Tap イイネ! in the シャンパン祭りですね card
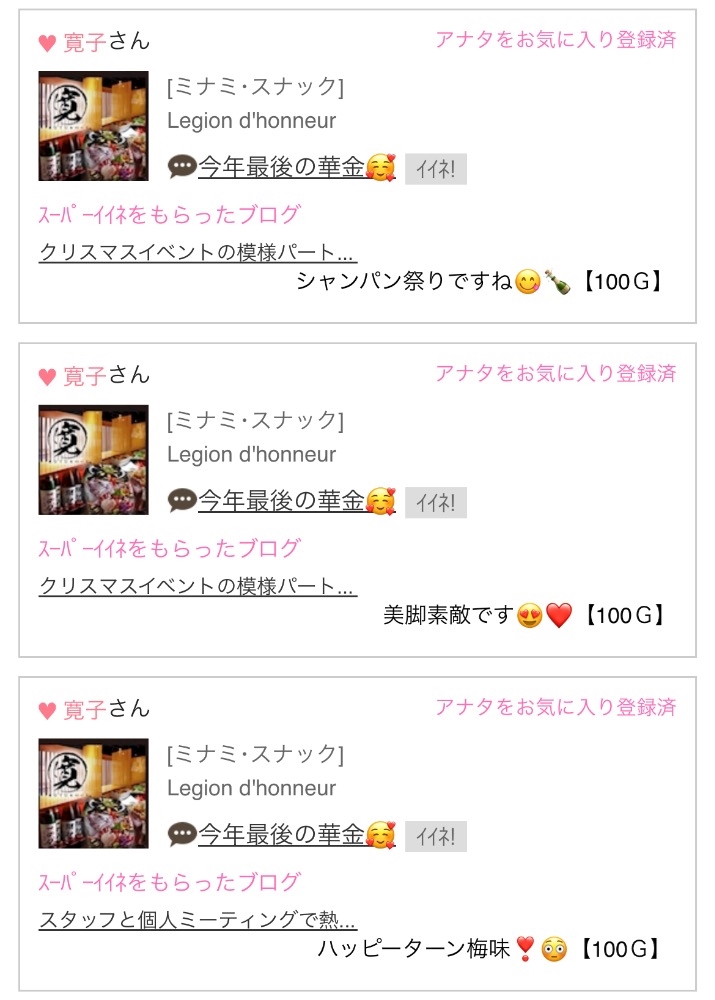The height and width of the screenshot is (1000, 715). 436,169
